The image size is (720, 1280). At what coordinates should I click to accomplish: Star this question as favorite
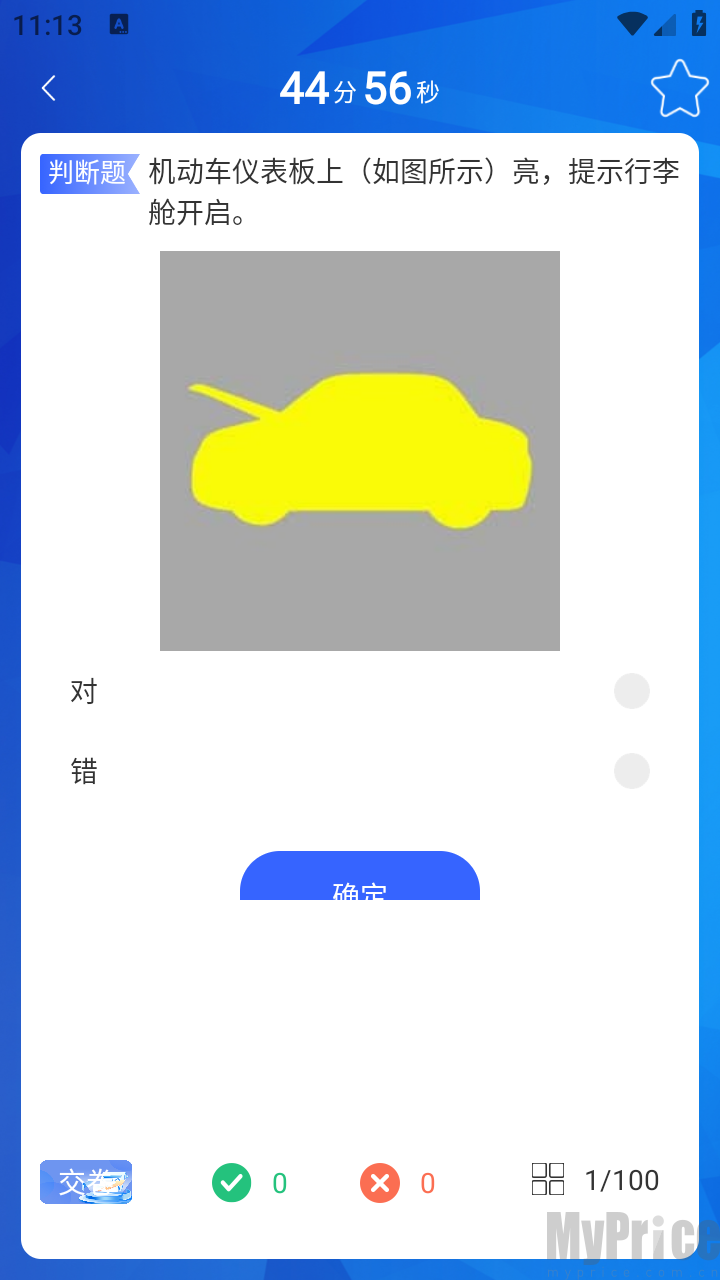tap(679, 88)
